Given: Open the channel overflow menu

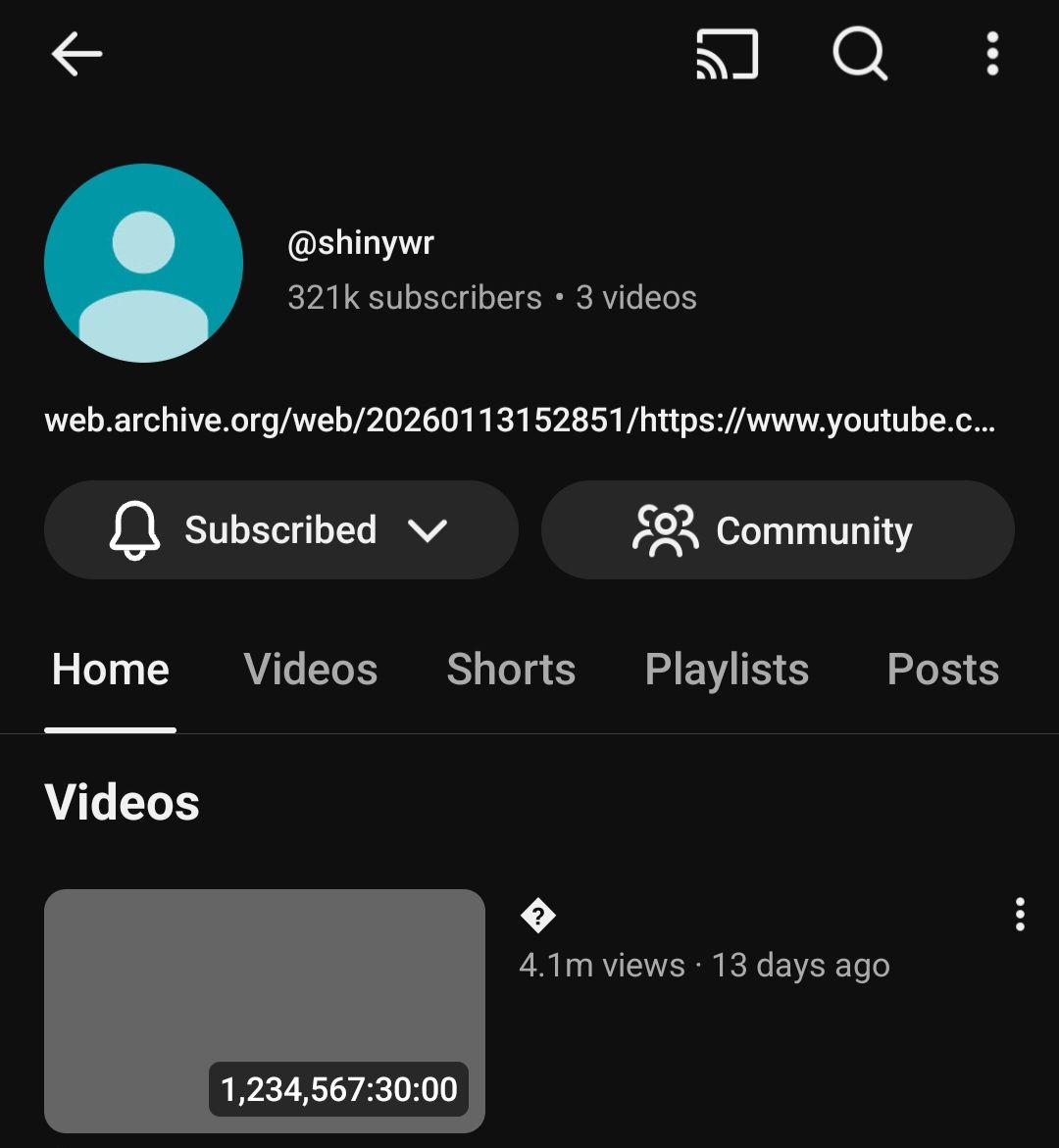Looking at the screenshot, I should (992, 53).
